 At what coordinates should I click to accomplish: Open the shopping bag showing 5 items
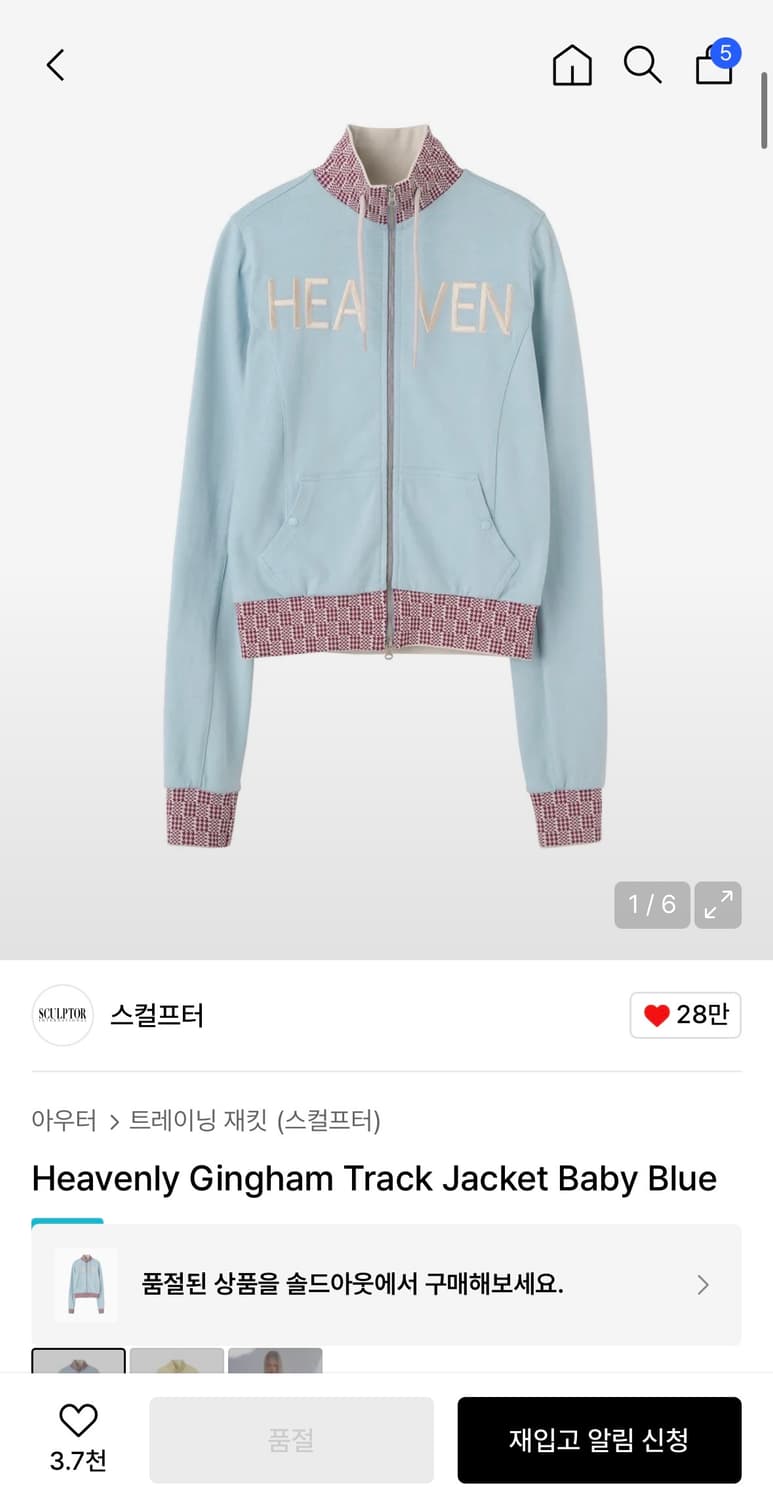click(x=714, y=66)
